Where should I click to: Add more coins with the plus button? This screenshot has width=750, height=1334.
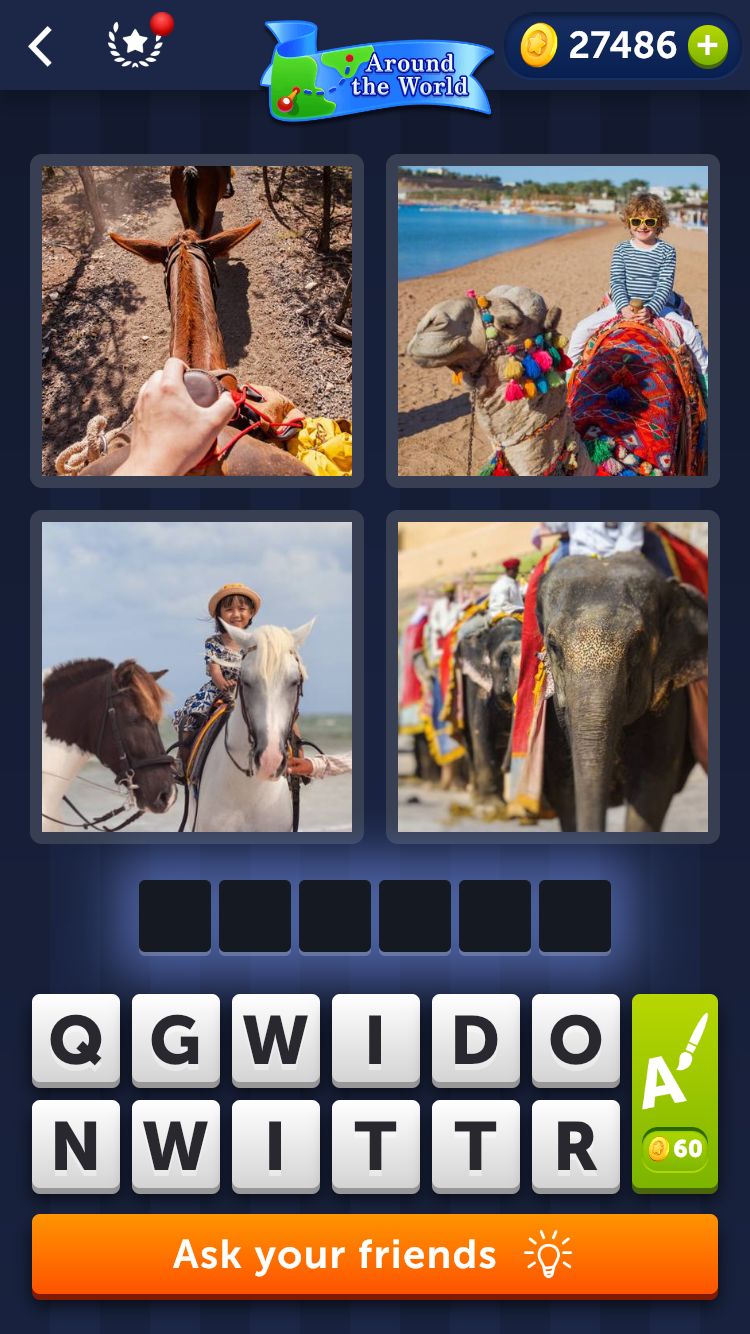707,46
